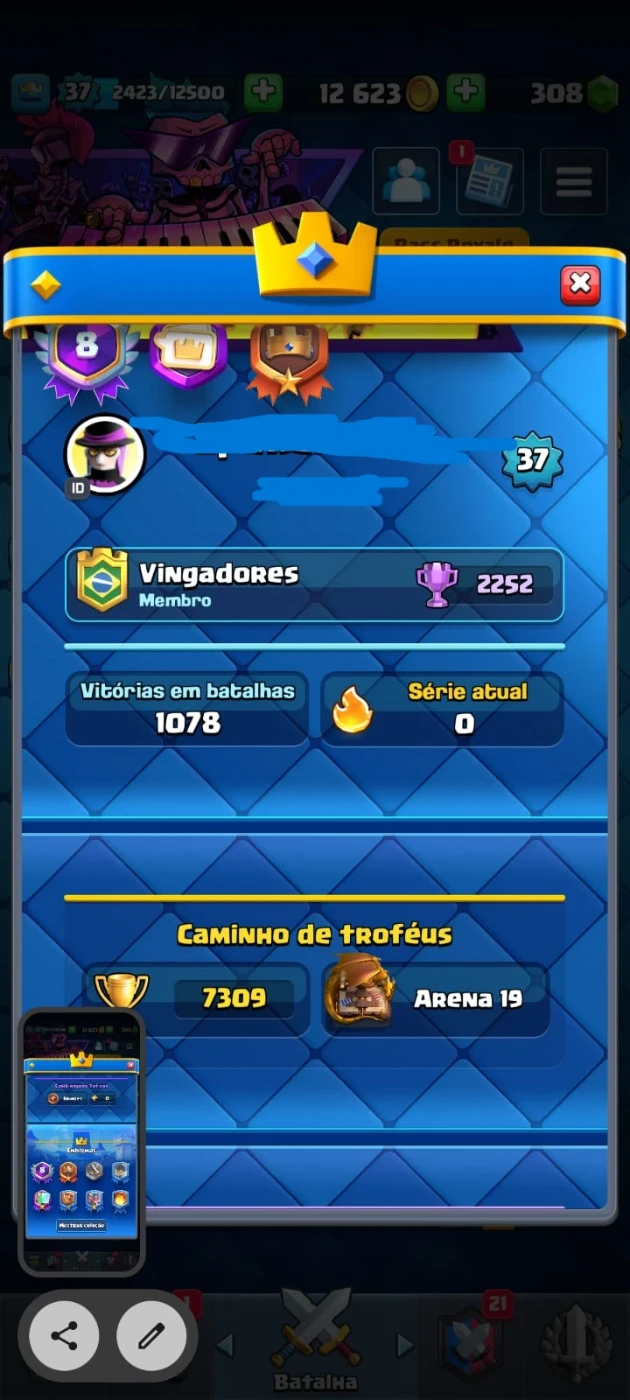The image size is (630, 1400).
Task: Edit the captured screenshot with the pencil
Action: pyautogui.click(x=151, y=1335)
